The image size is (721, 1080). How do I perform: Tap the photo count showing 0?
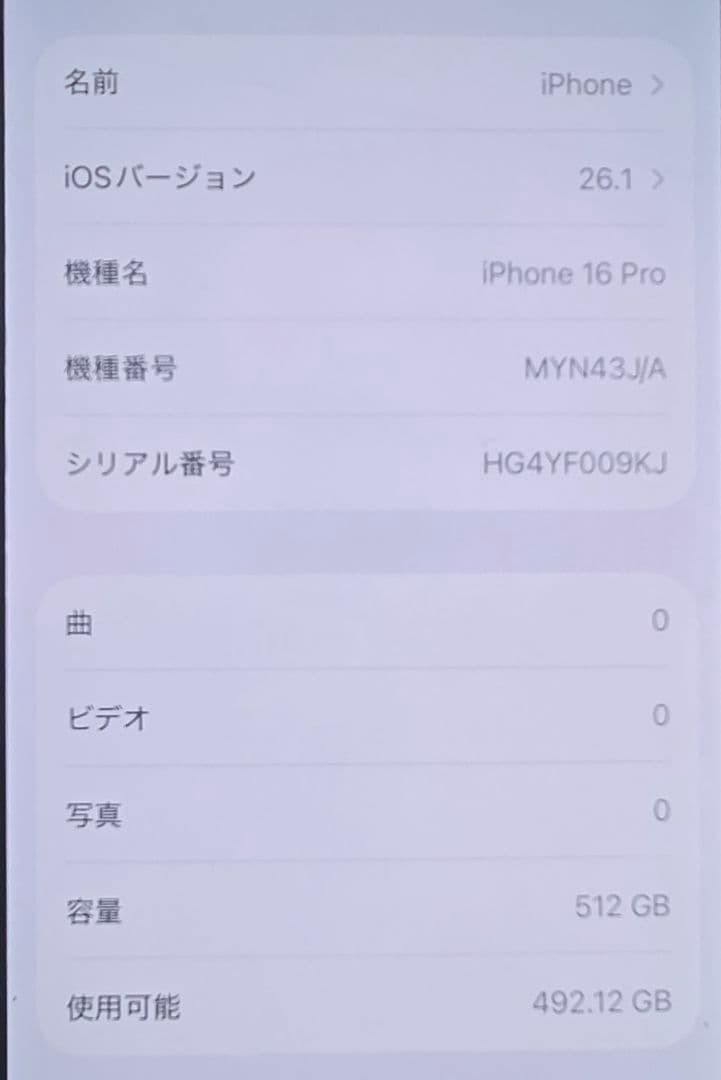pyautogui.click(x=660, y=808)
